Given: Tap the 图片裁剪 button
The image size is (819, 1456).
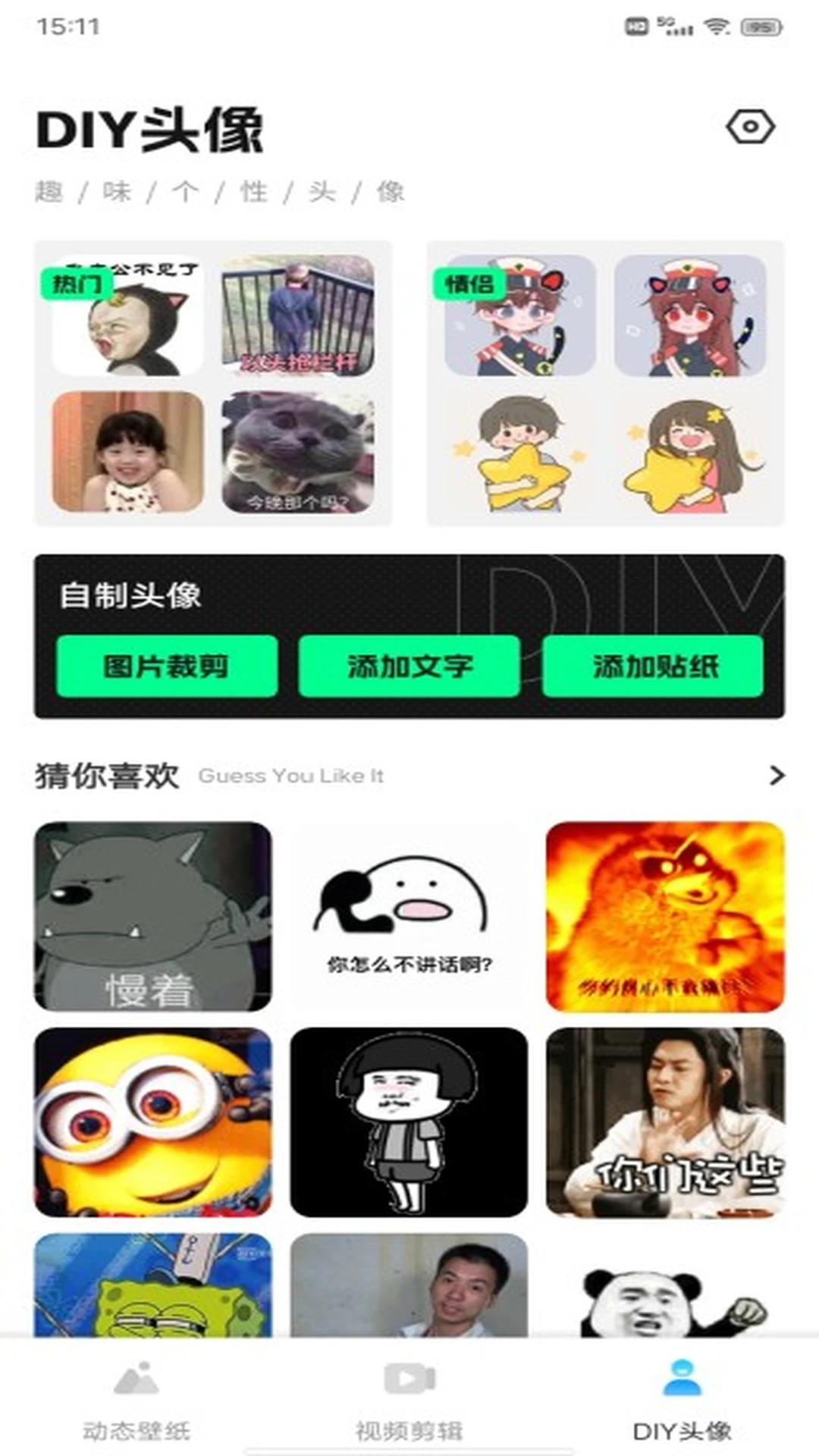Looking at the screenshot, I should tap(167, 666).
